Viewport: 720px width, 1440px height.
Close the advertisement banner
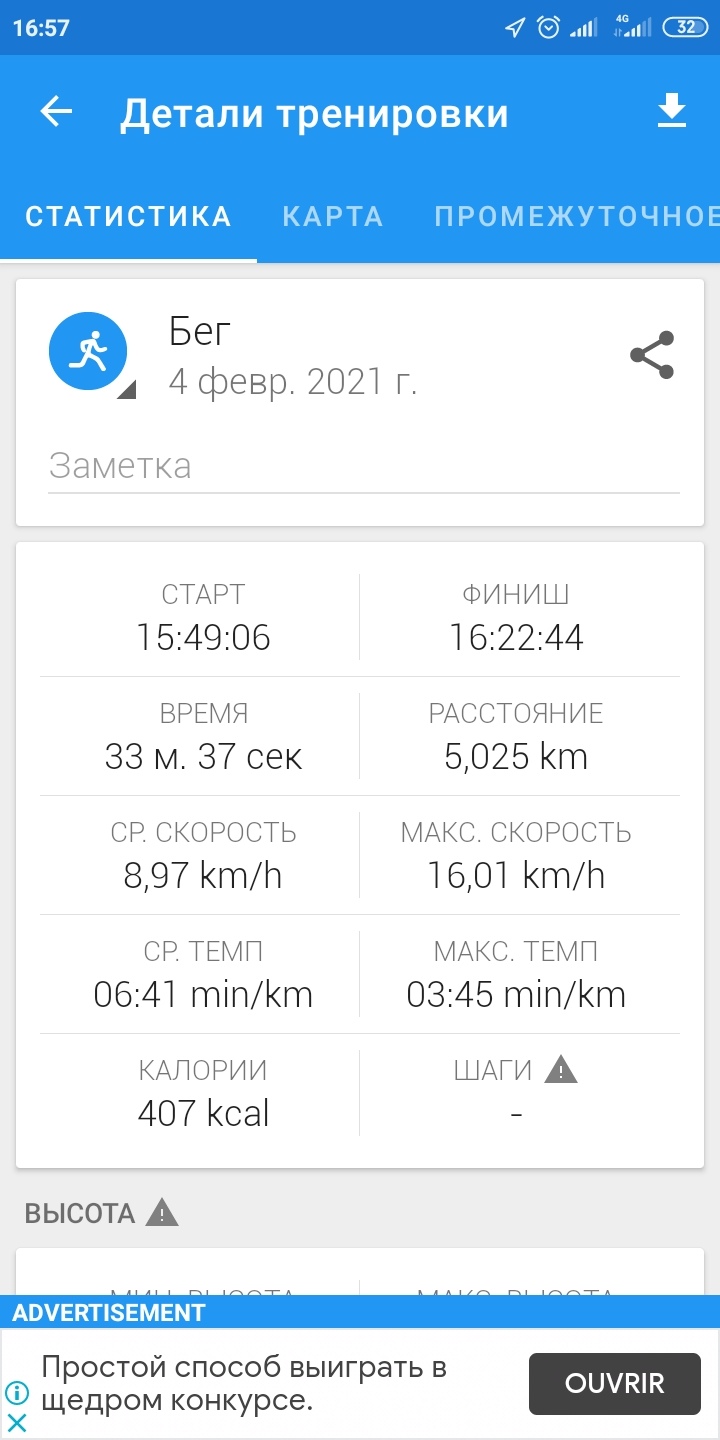[17, 1422]
